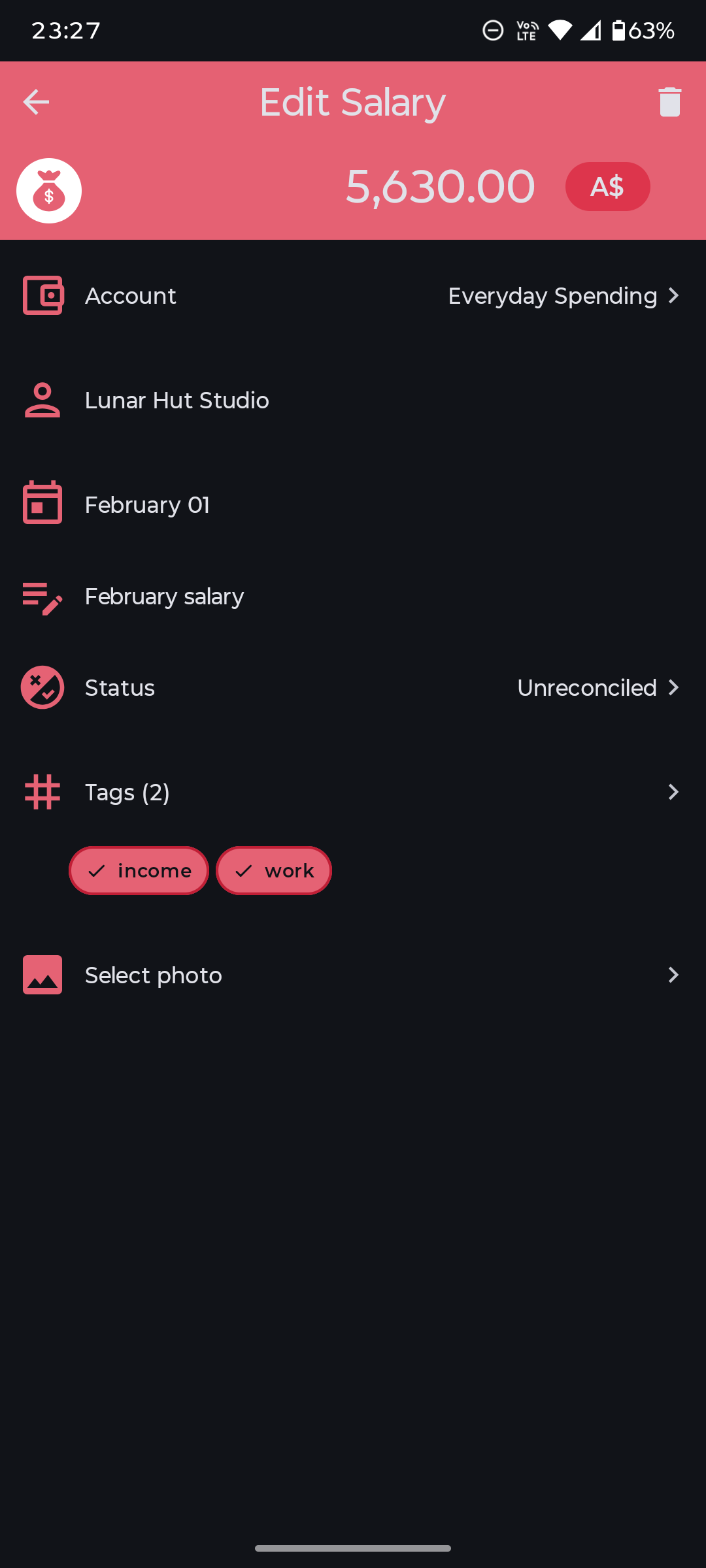
Task: Edit the note February salary
Action: (x=353, y=596)
